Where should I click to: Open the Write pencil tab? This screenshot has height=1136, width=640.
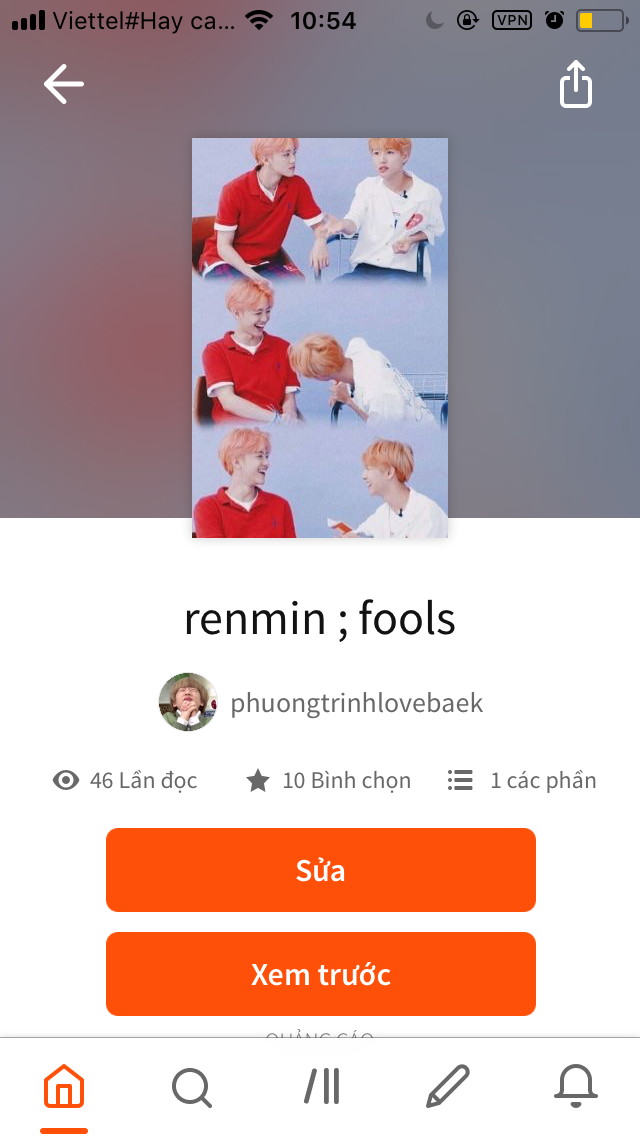pos(447,1087)
